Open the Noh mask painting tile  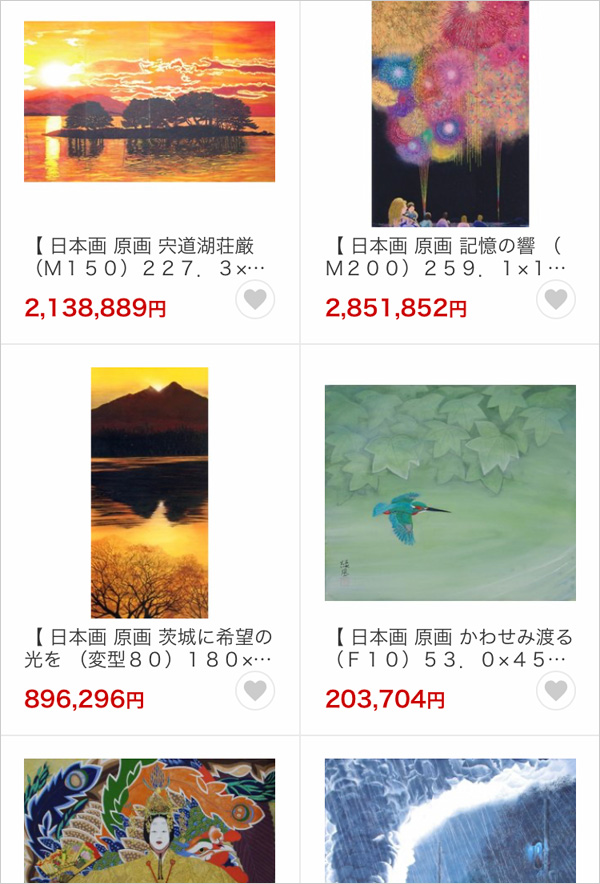(149, 820)
